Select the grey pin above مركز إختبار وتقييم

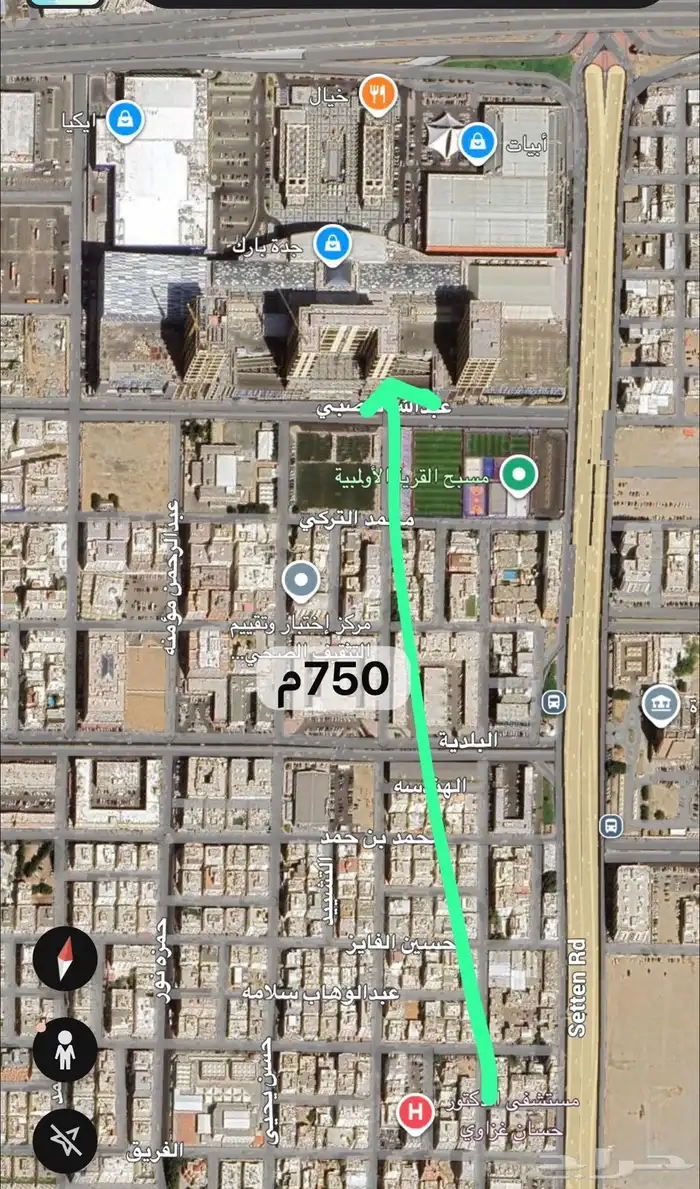point(301,578)
